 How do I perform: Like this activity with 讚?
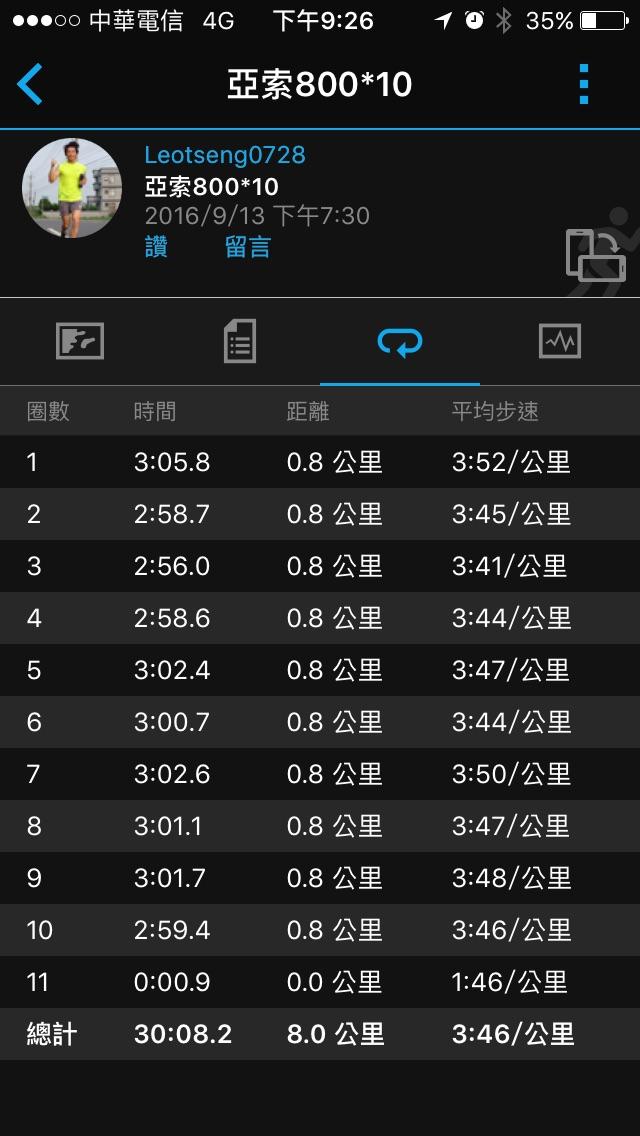[156, 247]
